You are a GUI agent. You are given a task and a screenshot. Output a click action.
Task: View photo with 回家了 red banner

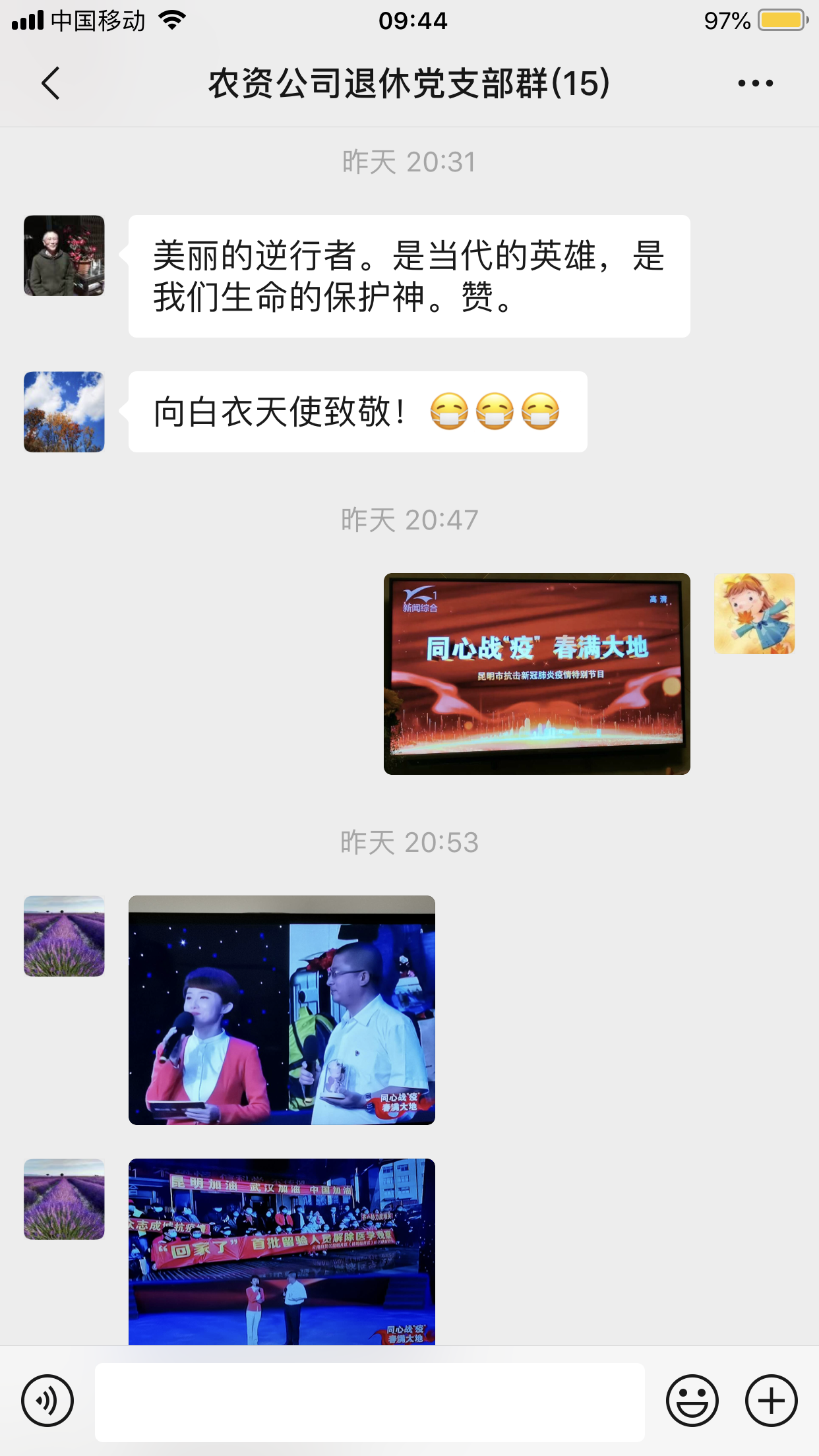click(282, 1252)
